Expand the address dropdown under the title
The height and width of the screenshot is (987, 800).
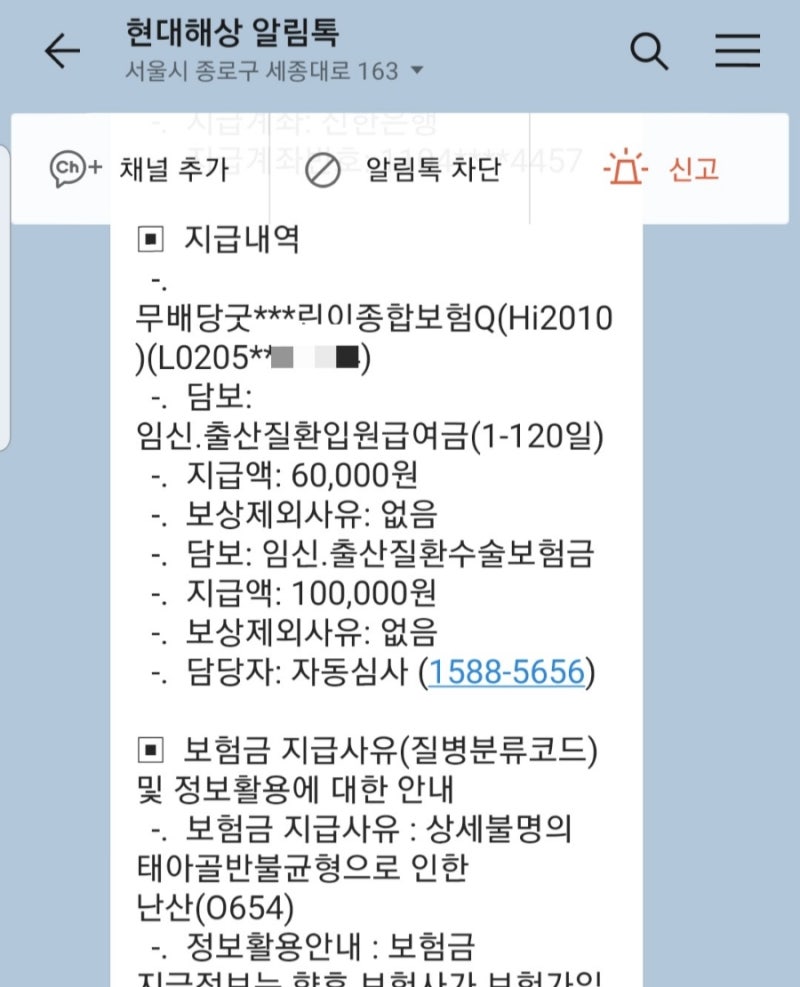point(417,71)
